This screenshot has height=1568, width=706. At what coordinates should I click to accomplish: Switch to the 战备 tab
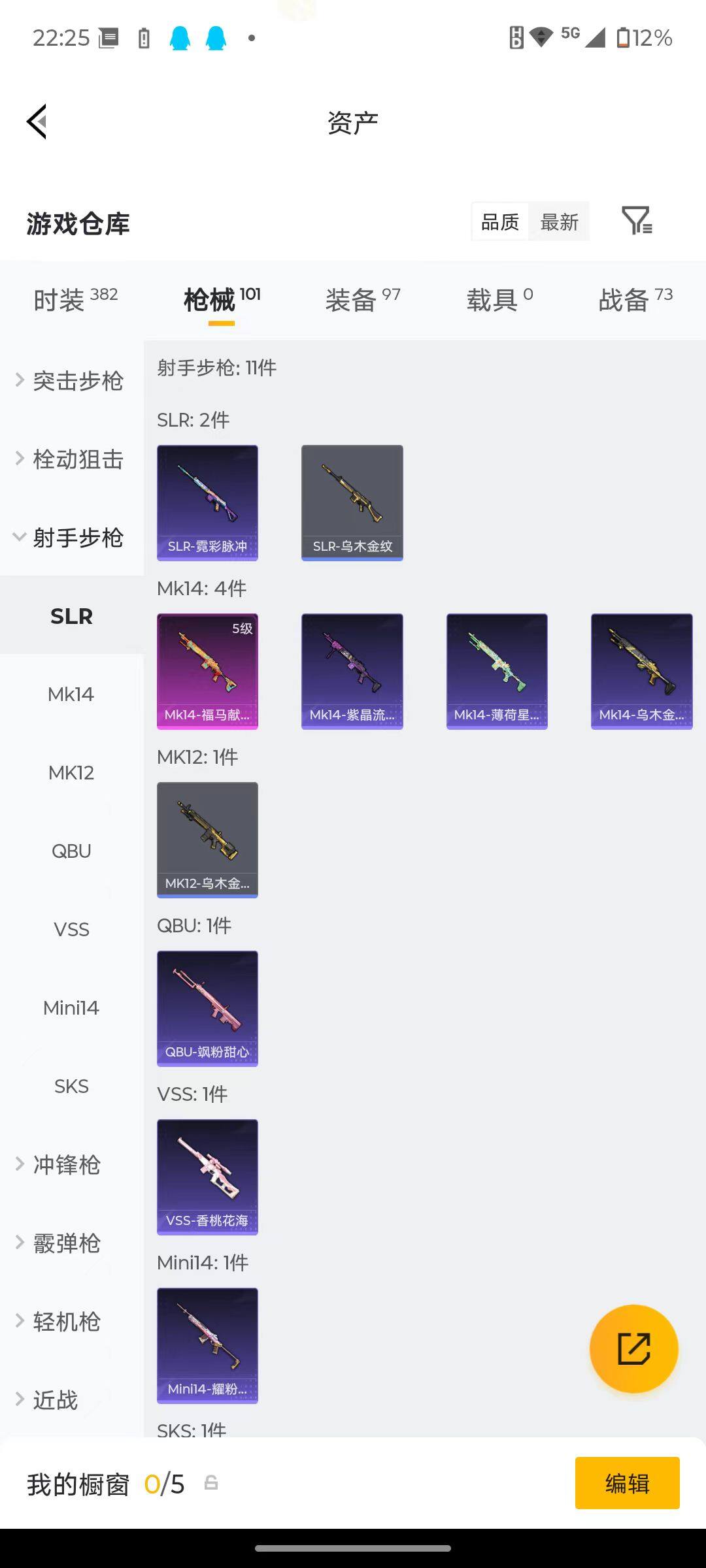tap(635, 300)
